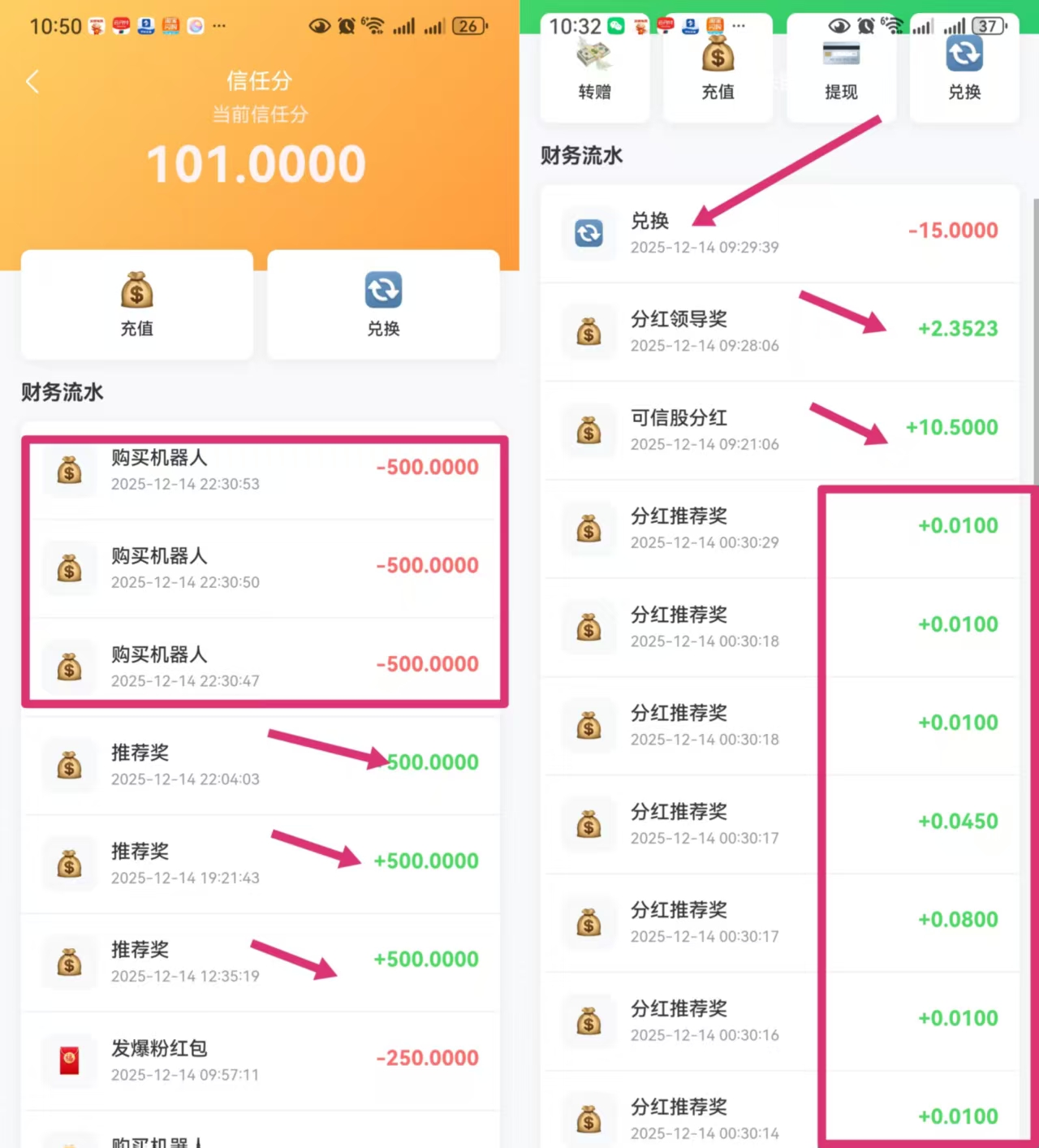This screenshot has height=1148, width=1039.
Task: Tap the money bag icon of first 购买机器人 entry
Action: 69,471
